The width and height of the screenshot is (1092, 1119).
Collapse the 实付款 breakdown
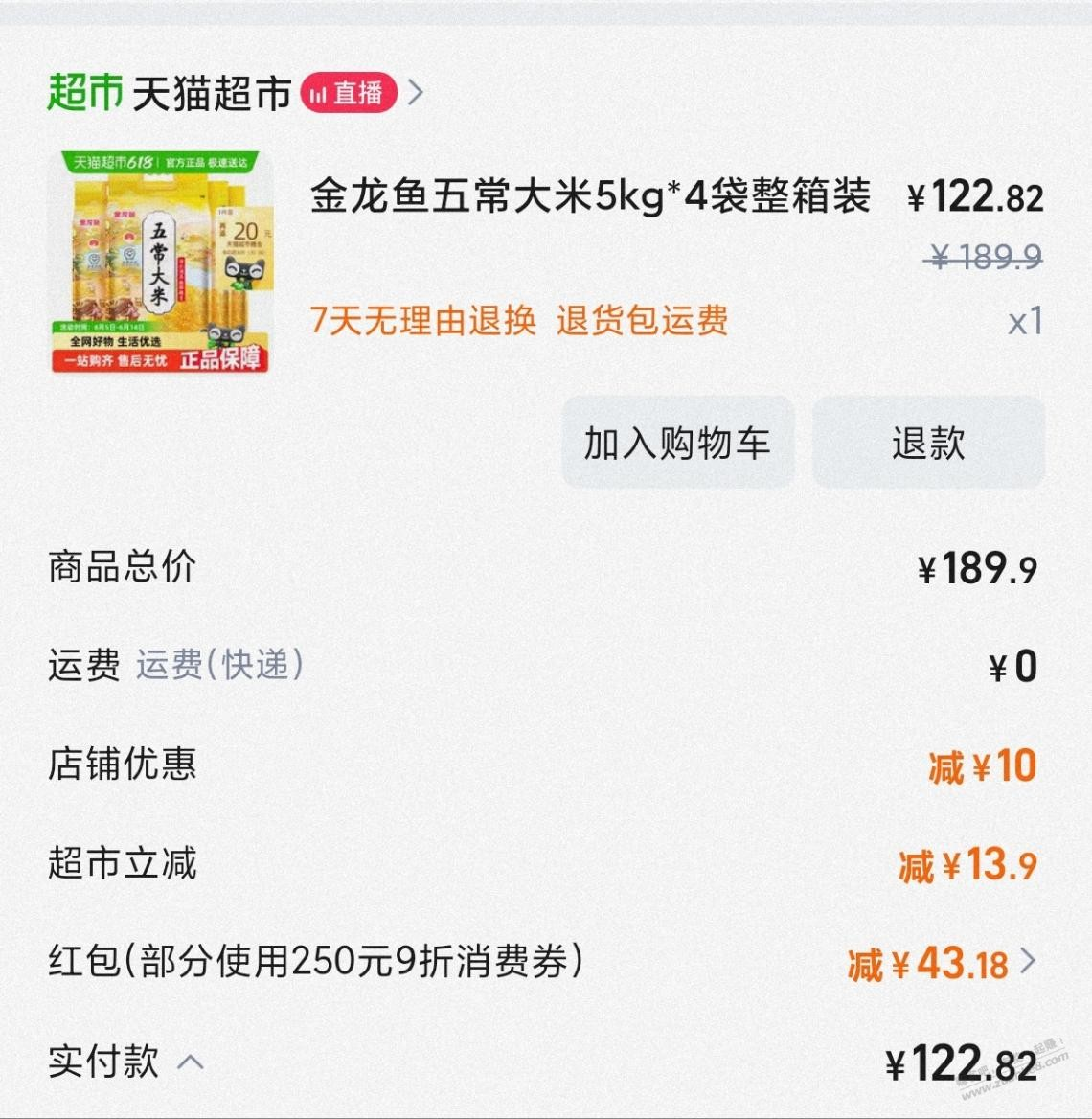click(x=191, y=1062)
